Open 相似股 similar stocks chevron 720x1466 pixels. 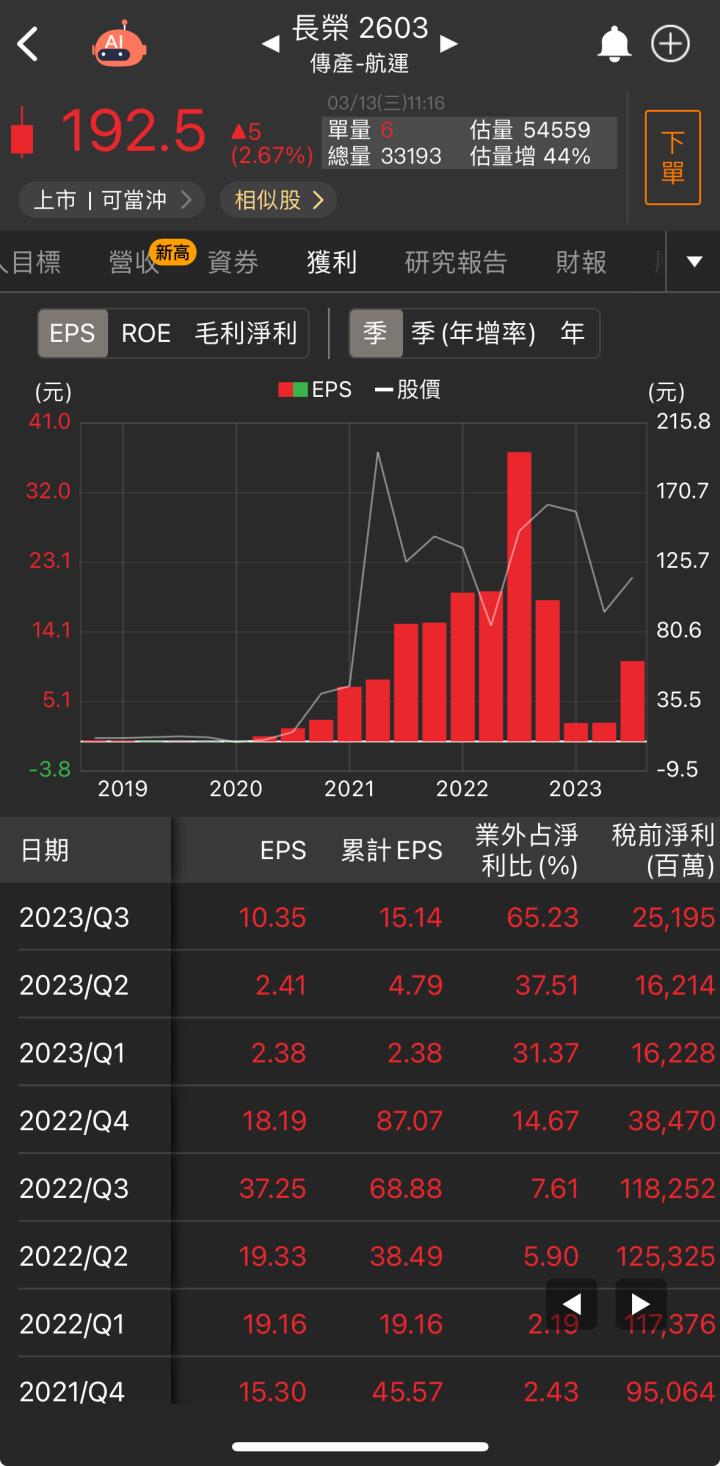coord(278,200)
